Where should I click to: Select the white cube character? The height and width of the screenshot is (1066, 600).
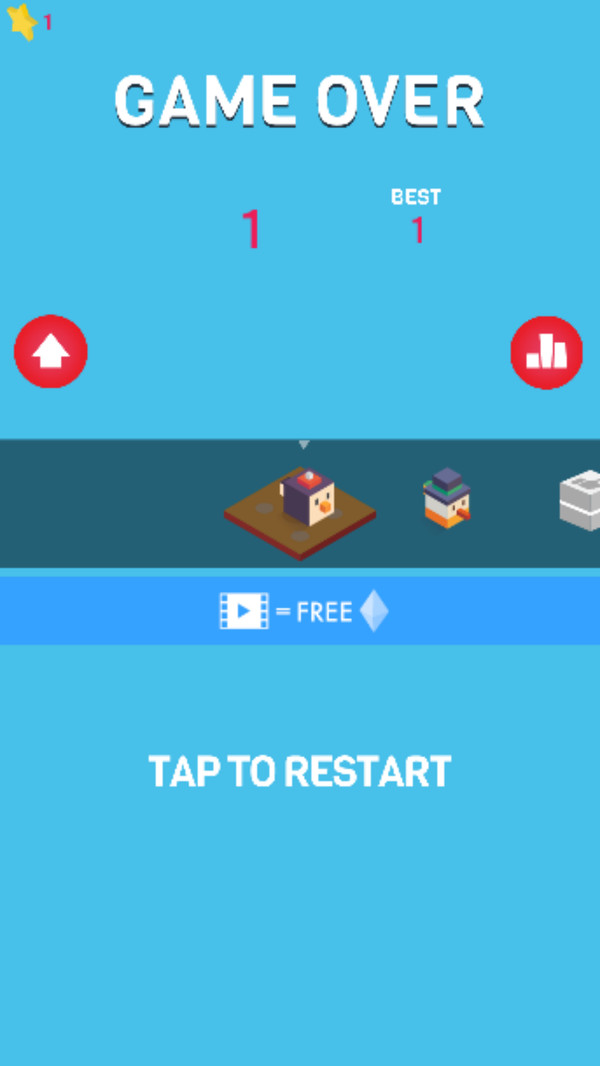tap(580, 500)
